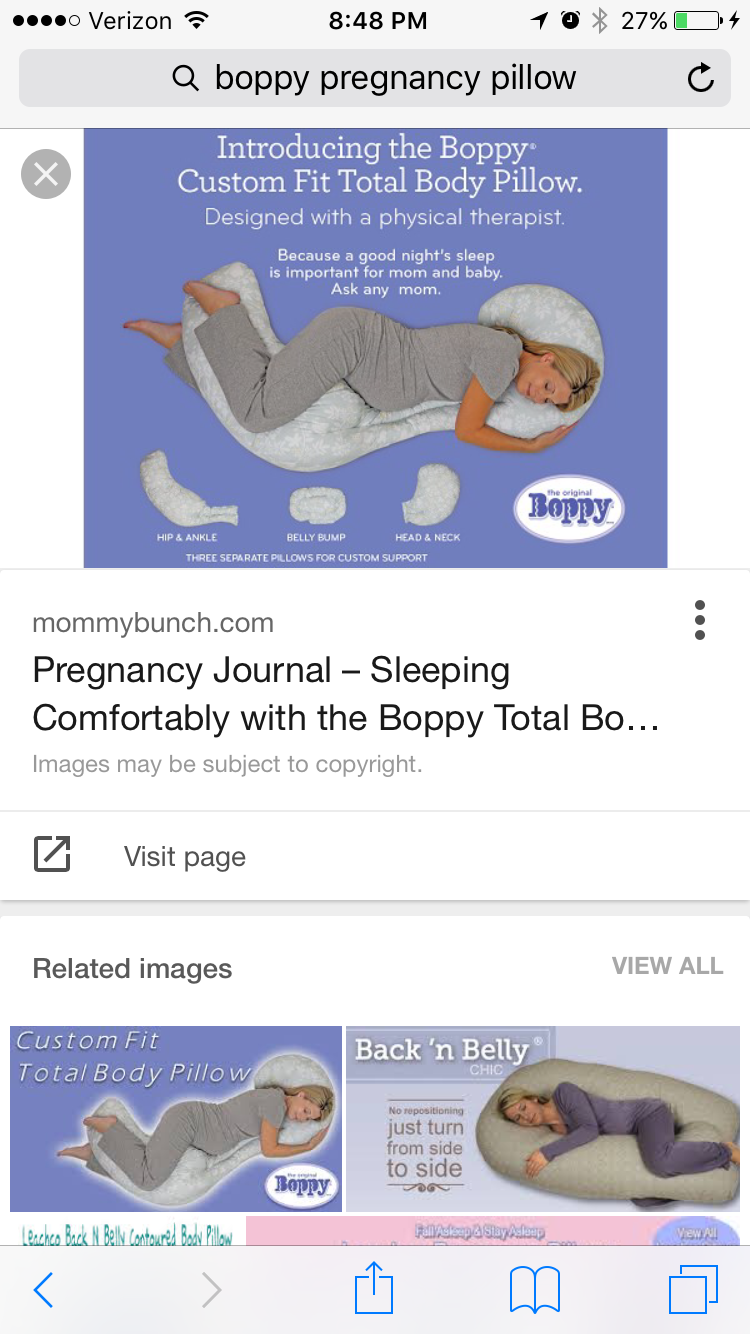View all related images

pyautogui.click(x=667, y=966)
